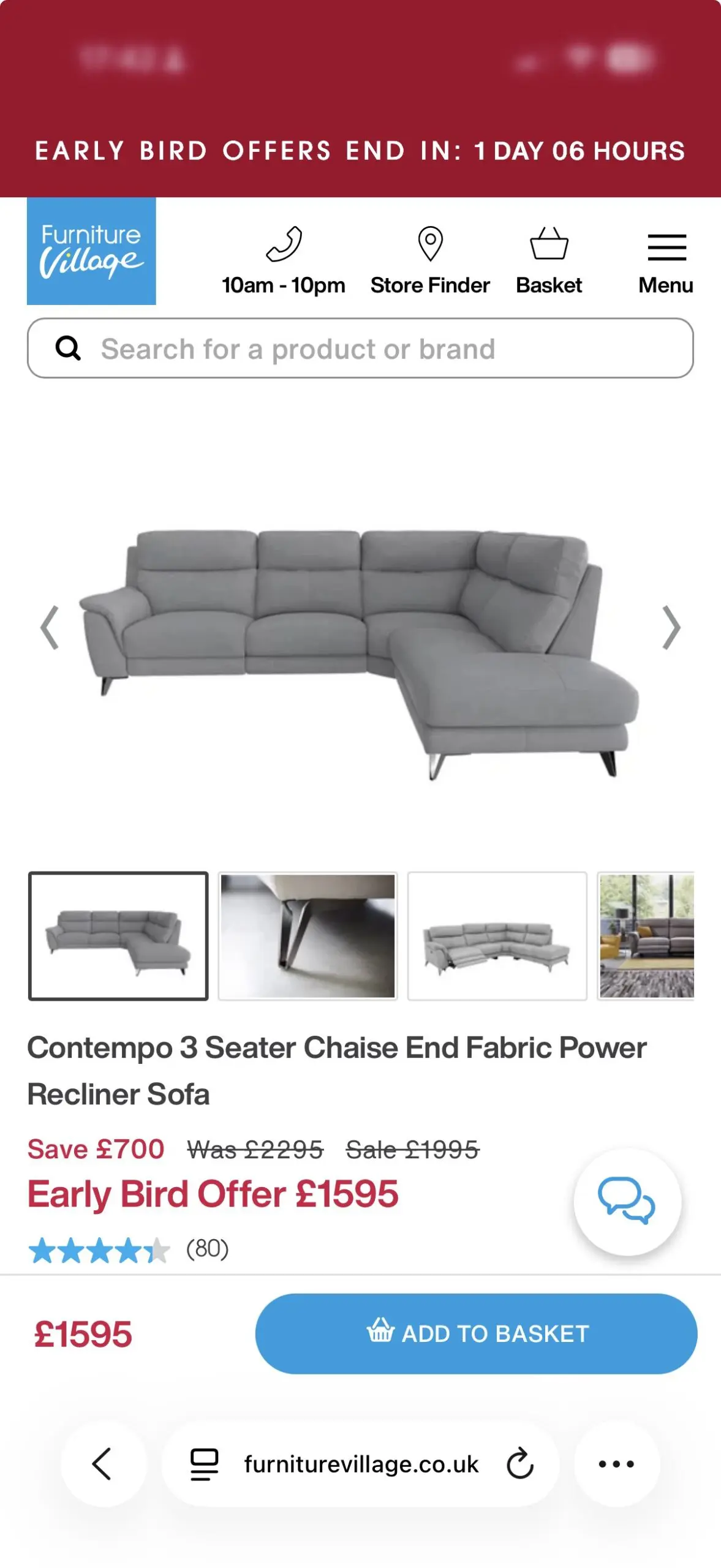
Task: Select the sofa leg close-up thumbnail
Action: point(308,935)
